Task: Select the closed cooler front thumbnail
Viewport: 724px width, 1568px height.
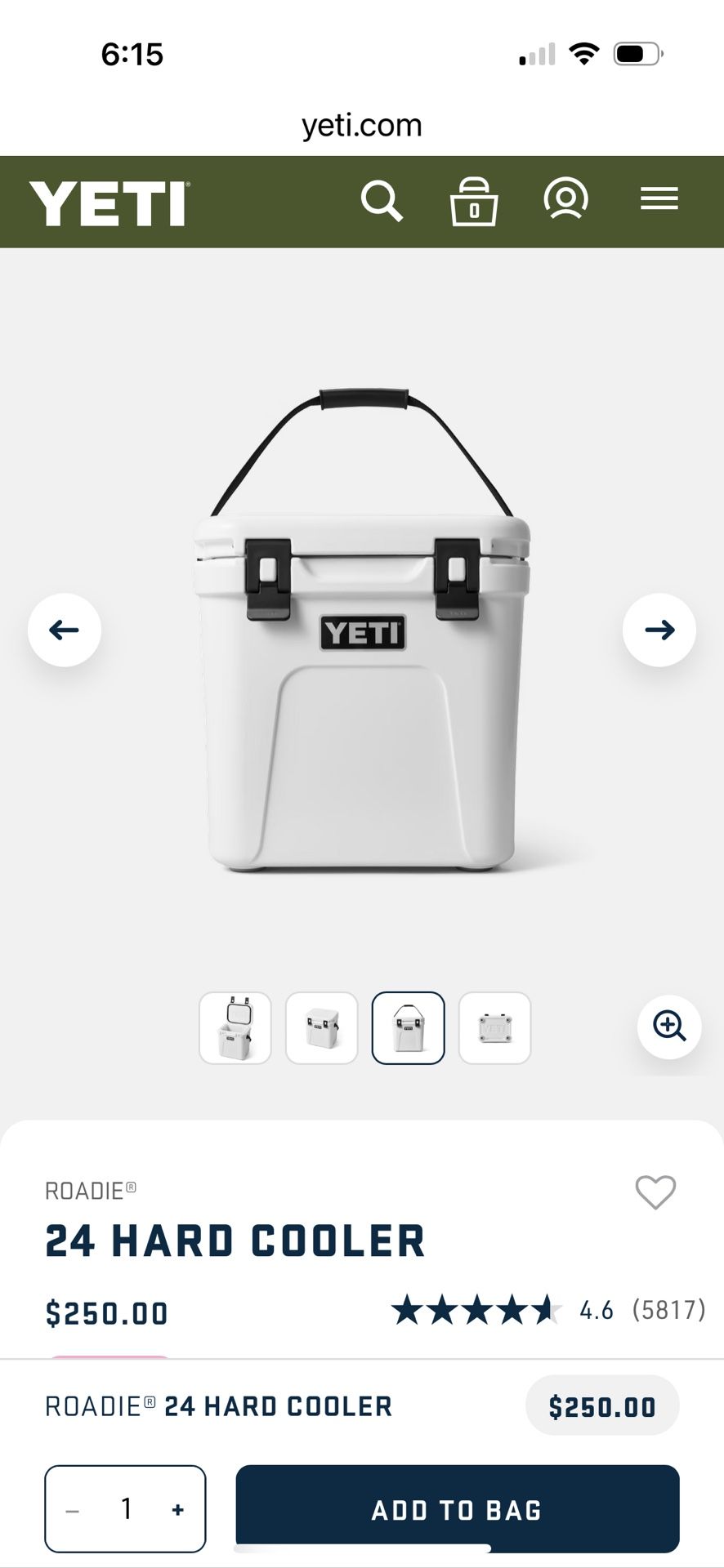Action: click(321, 1028)
